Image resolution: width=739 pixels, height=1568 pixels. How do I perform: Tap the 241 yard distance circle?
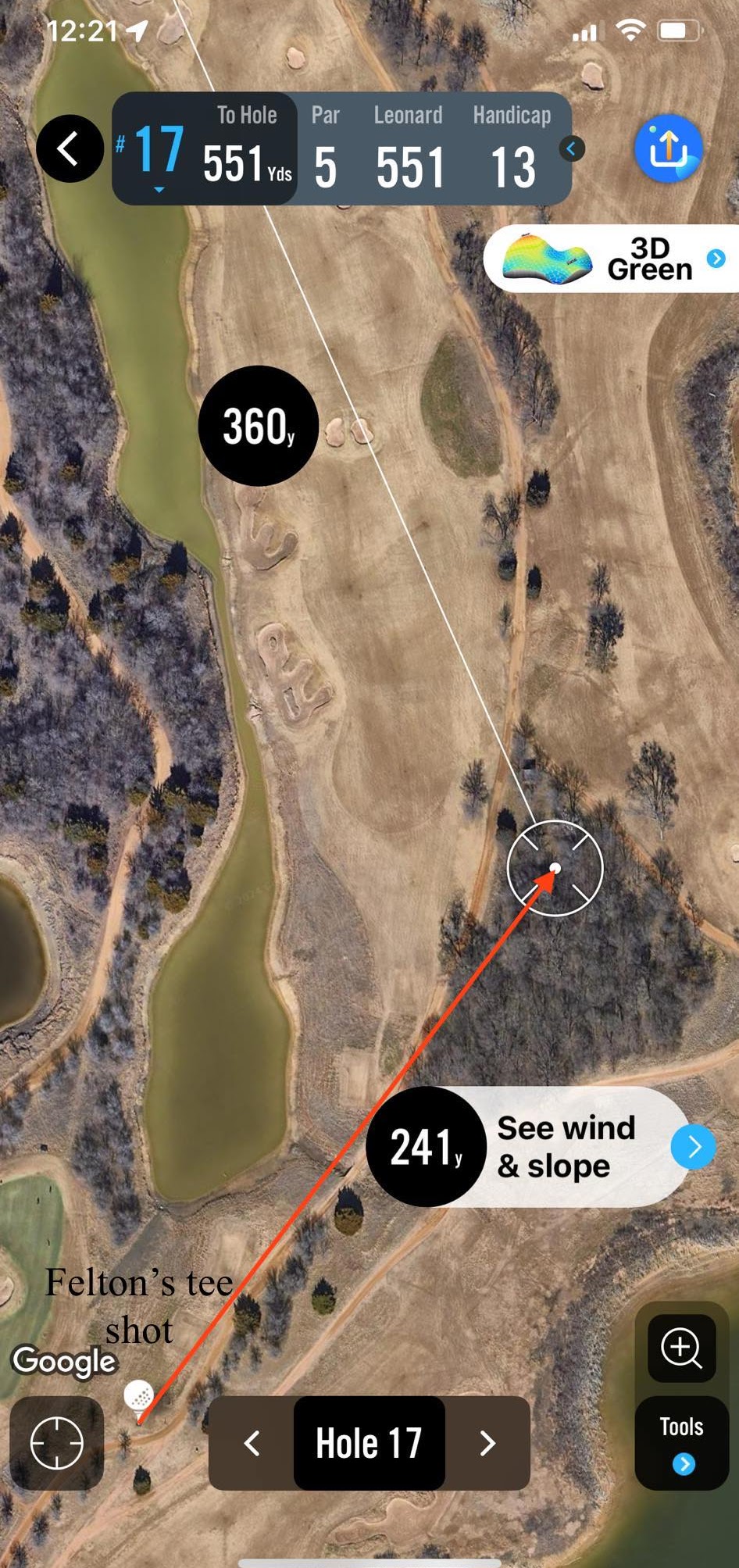pos(427,1146)
